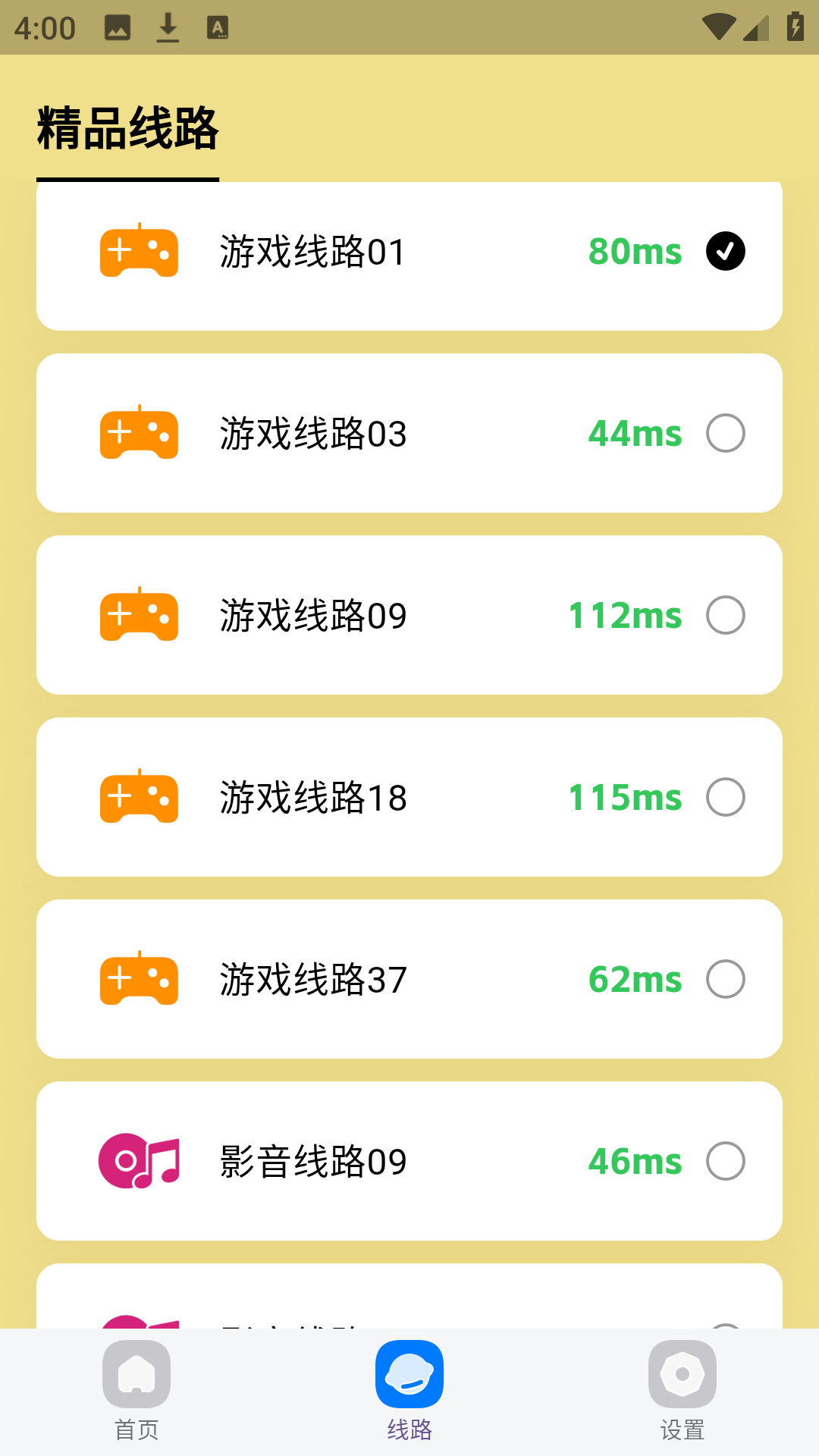This screenshot has width=819, height=1456.
Task: Click the gamepad icon for 游戏线路18
Action: (x=137, y=797)
